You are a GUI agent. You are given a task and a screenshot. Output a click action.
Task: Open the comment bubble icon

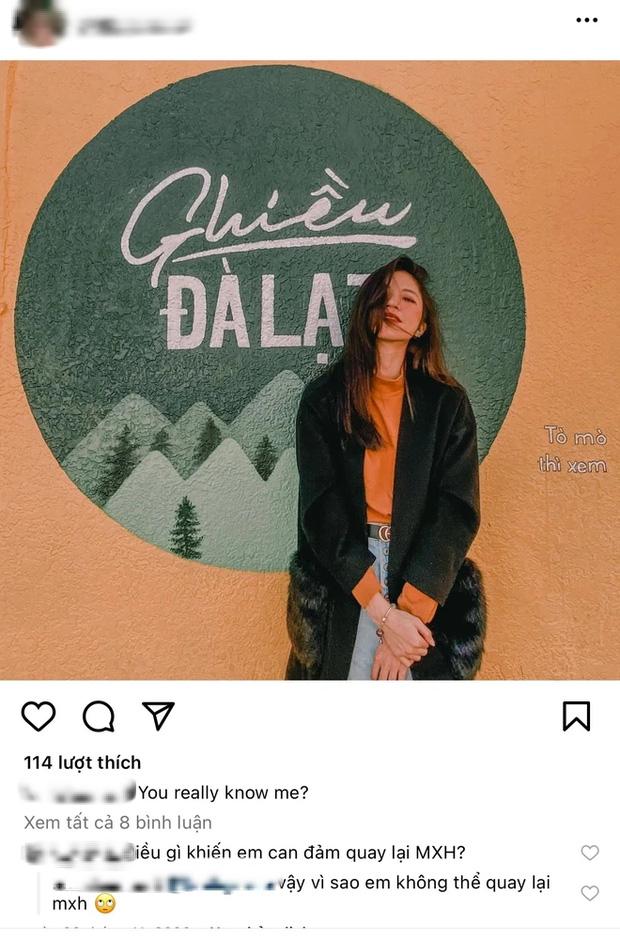click(98, 716)
